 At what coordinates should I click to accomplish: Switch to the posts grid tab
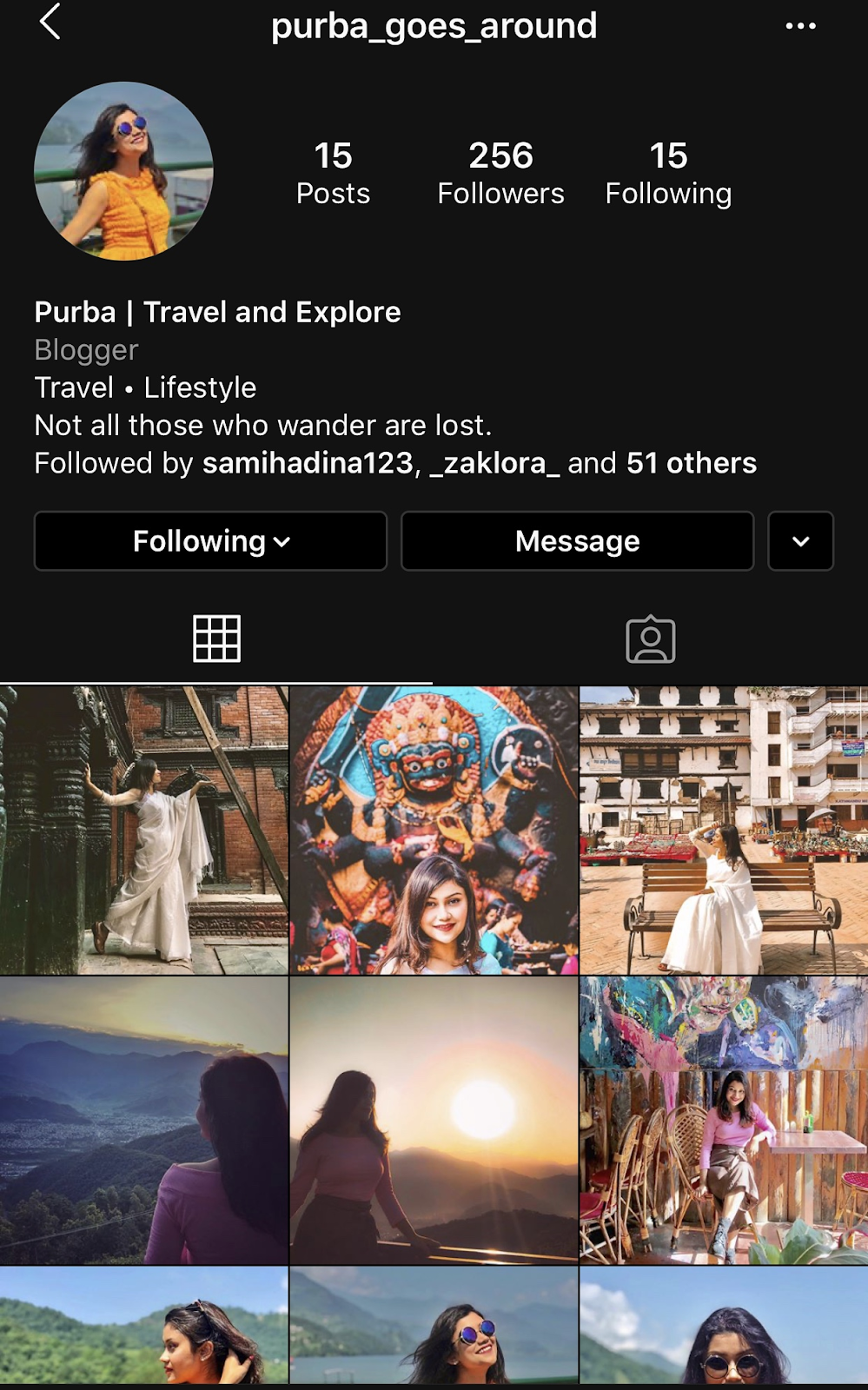(216, 639)
